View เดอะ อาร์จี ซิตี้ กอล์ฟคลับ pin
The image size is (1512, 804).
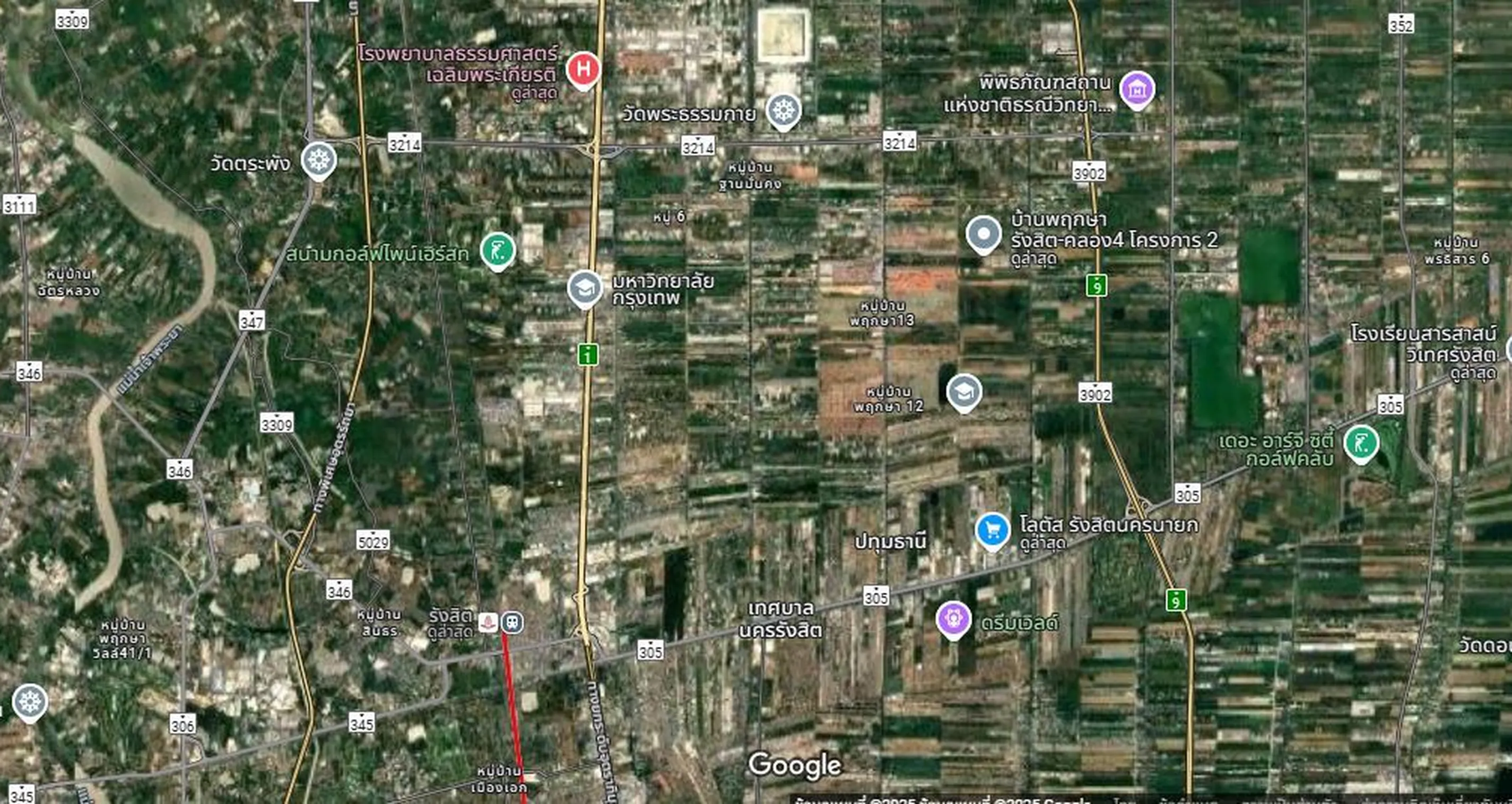coord(1361,443)
